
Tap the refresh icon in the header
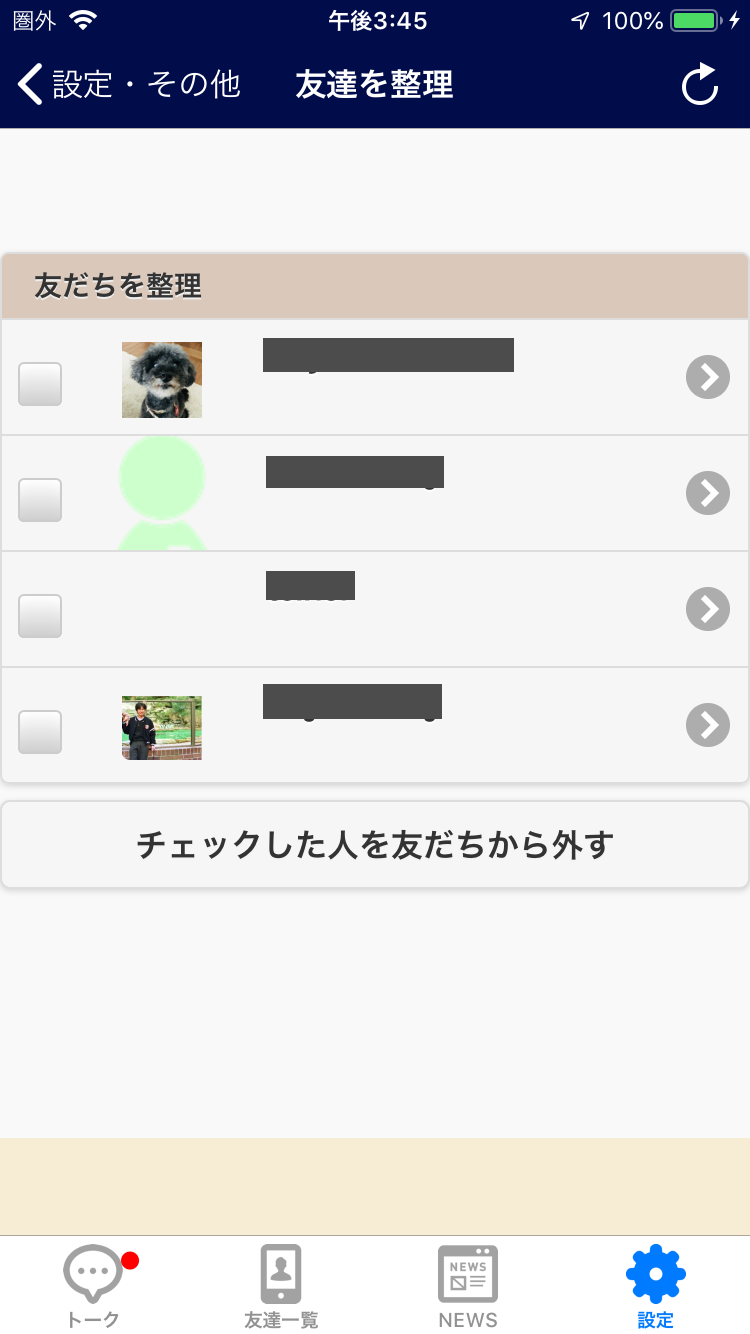coord(700,85)
